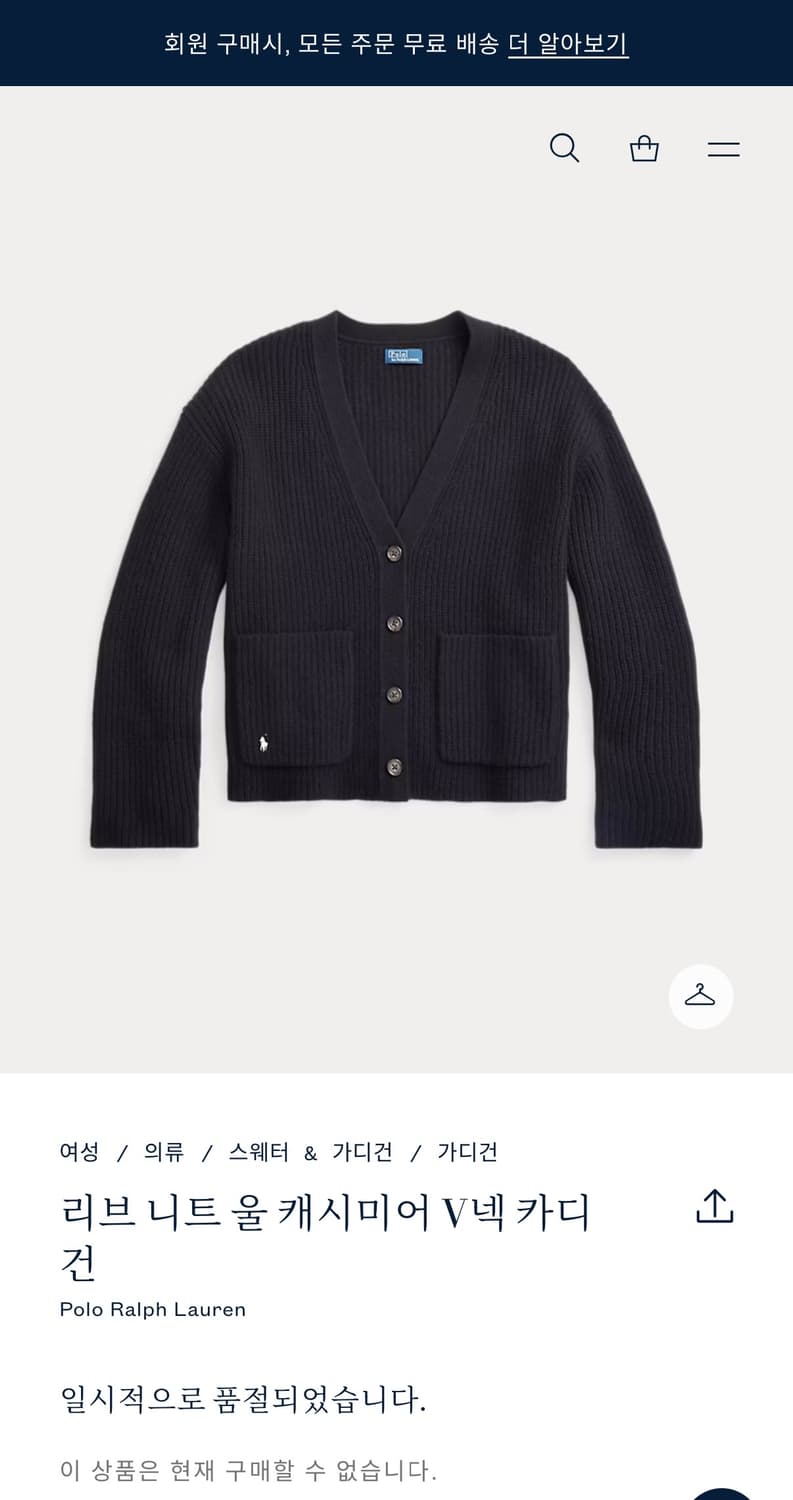Click the hanger button to view styling options
Image resolution: width=793 pixels, height=1500 pixels.
700,996
